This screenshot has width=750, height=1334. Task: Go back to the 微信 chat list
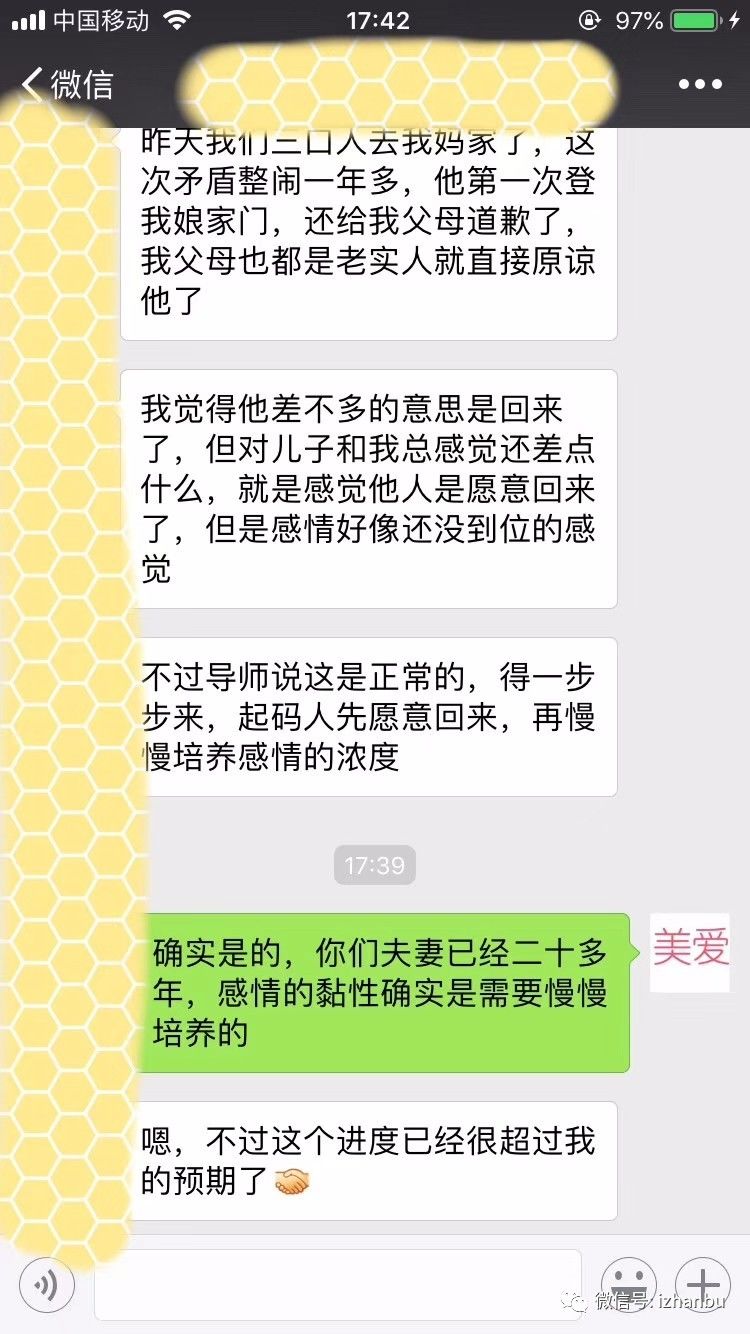[68, 84]
